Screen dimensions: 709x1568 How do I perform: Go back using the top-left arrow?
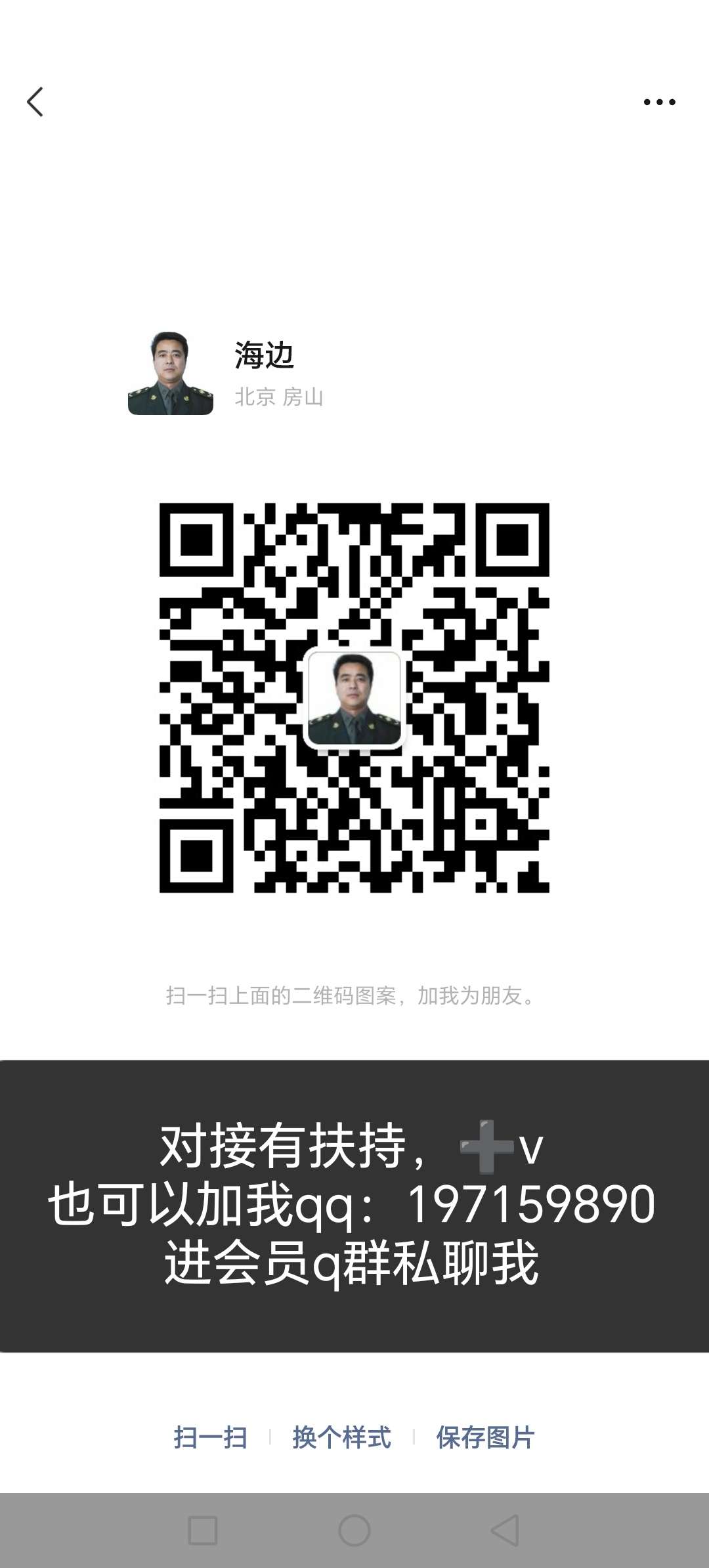coord(35,102)
